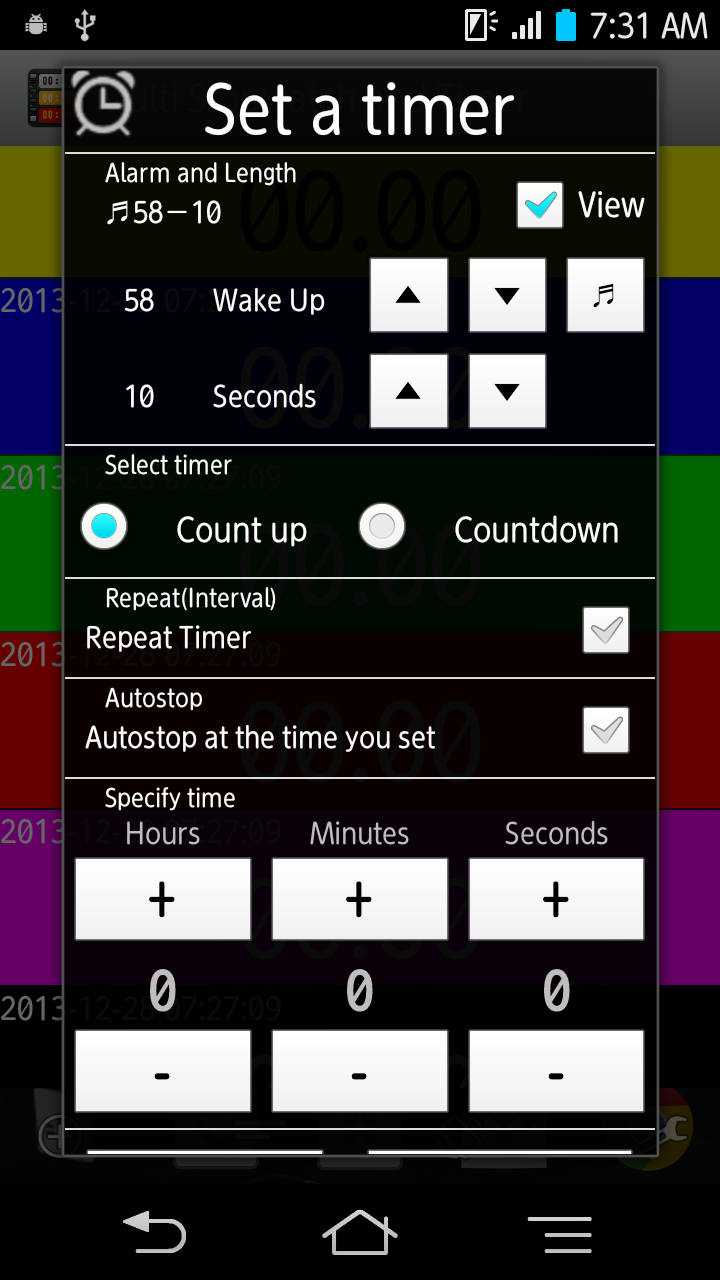Return to the home screen

pos(359,1233)
